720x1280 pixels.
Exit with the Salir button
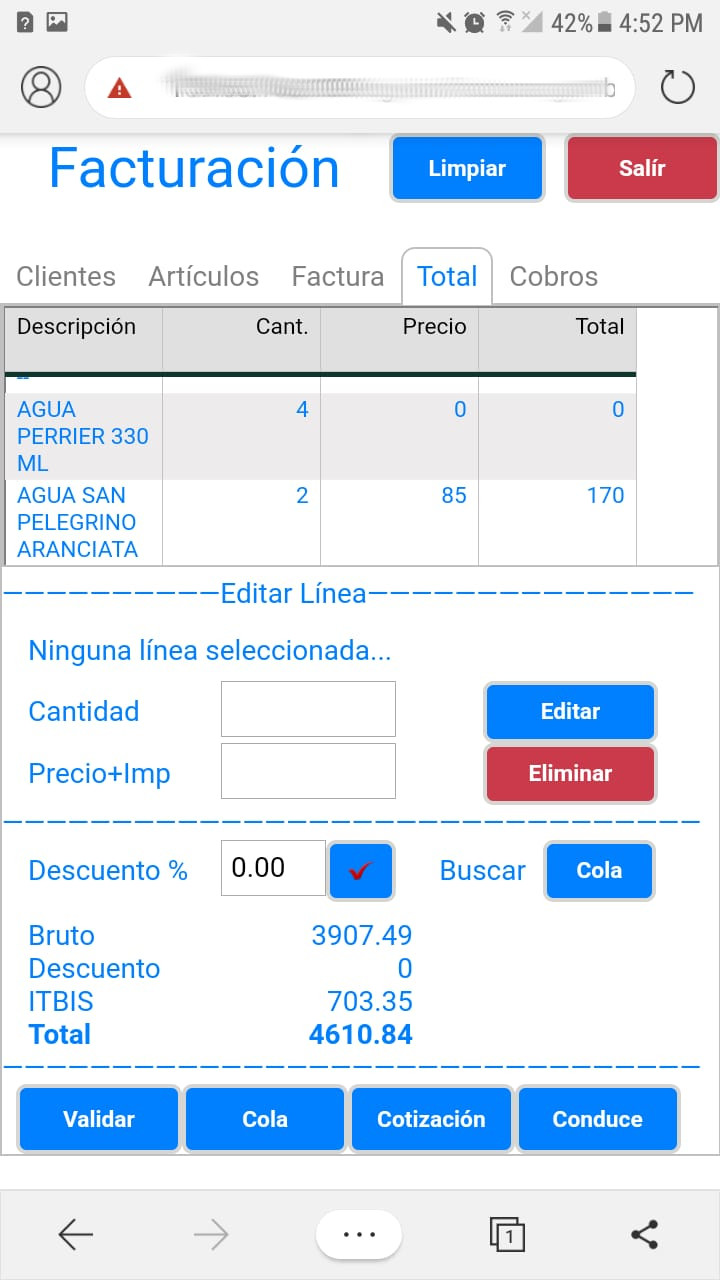(x=642, y=168)
